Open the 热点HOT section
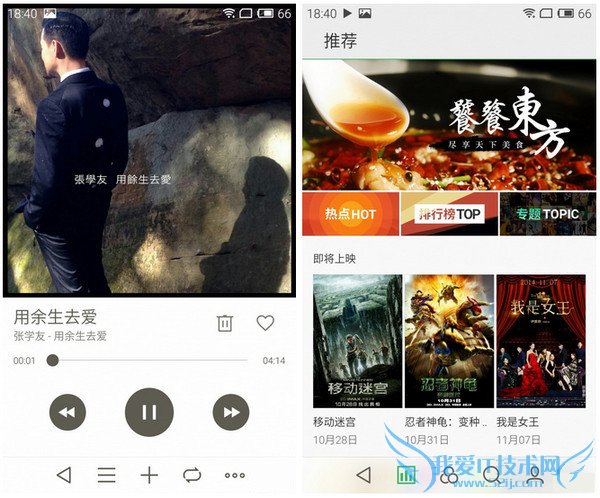This screenshot has height=498, width=600. pyautogui.click(x=349, y=214)
